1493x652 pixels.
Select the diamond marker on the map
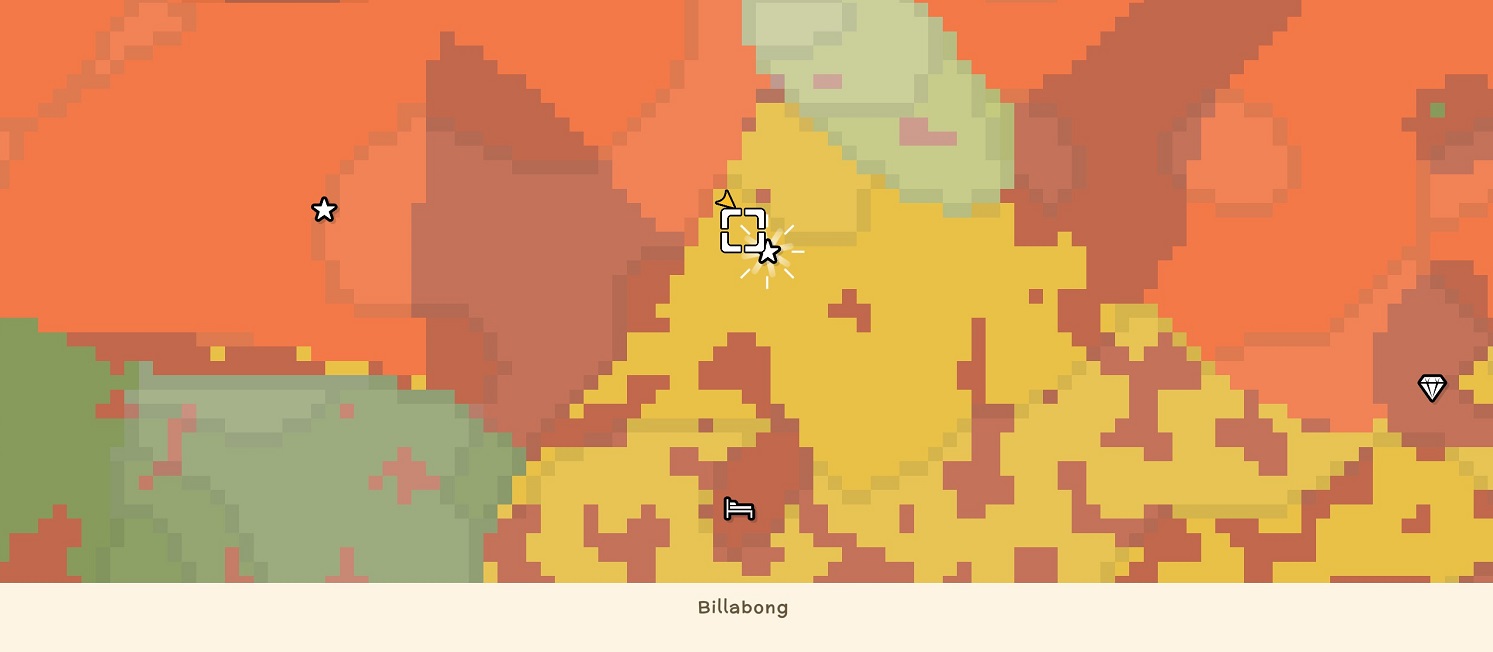pyautogui.click(x=1432, y=388)
